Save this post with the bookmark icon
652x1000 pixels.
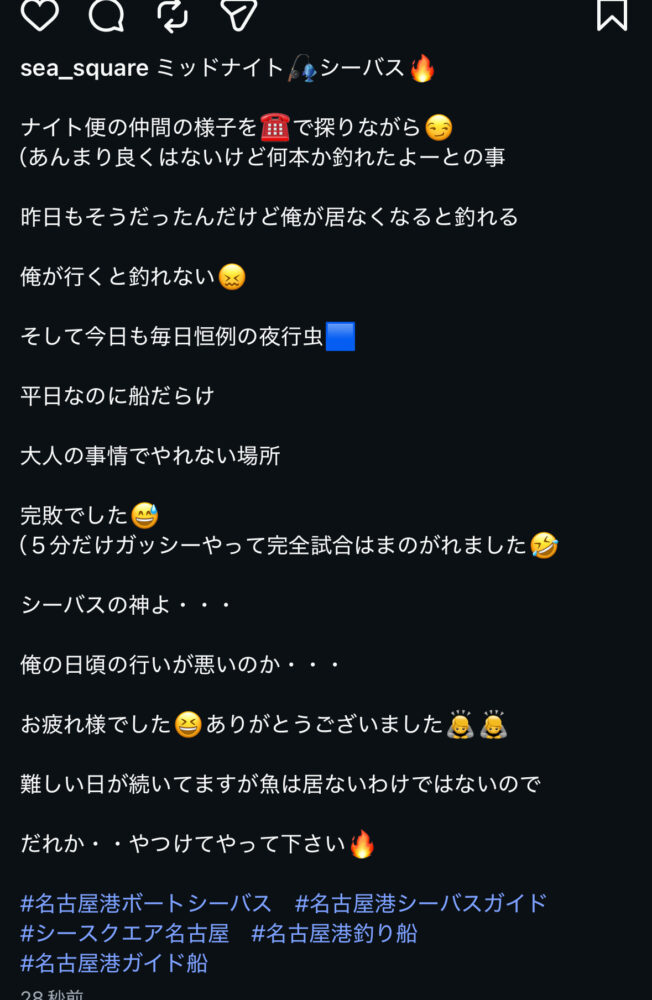612,14
